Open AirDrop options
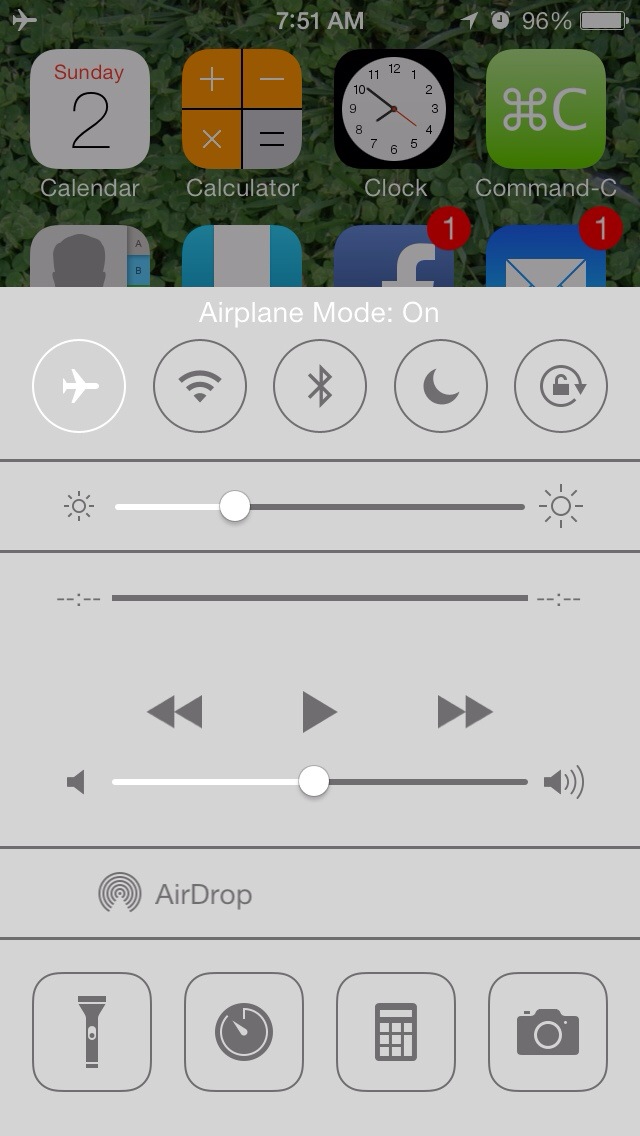The height and width of the screenshot is (1136, 640). (x=176, y=893)
